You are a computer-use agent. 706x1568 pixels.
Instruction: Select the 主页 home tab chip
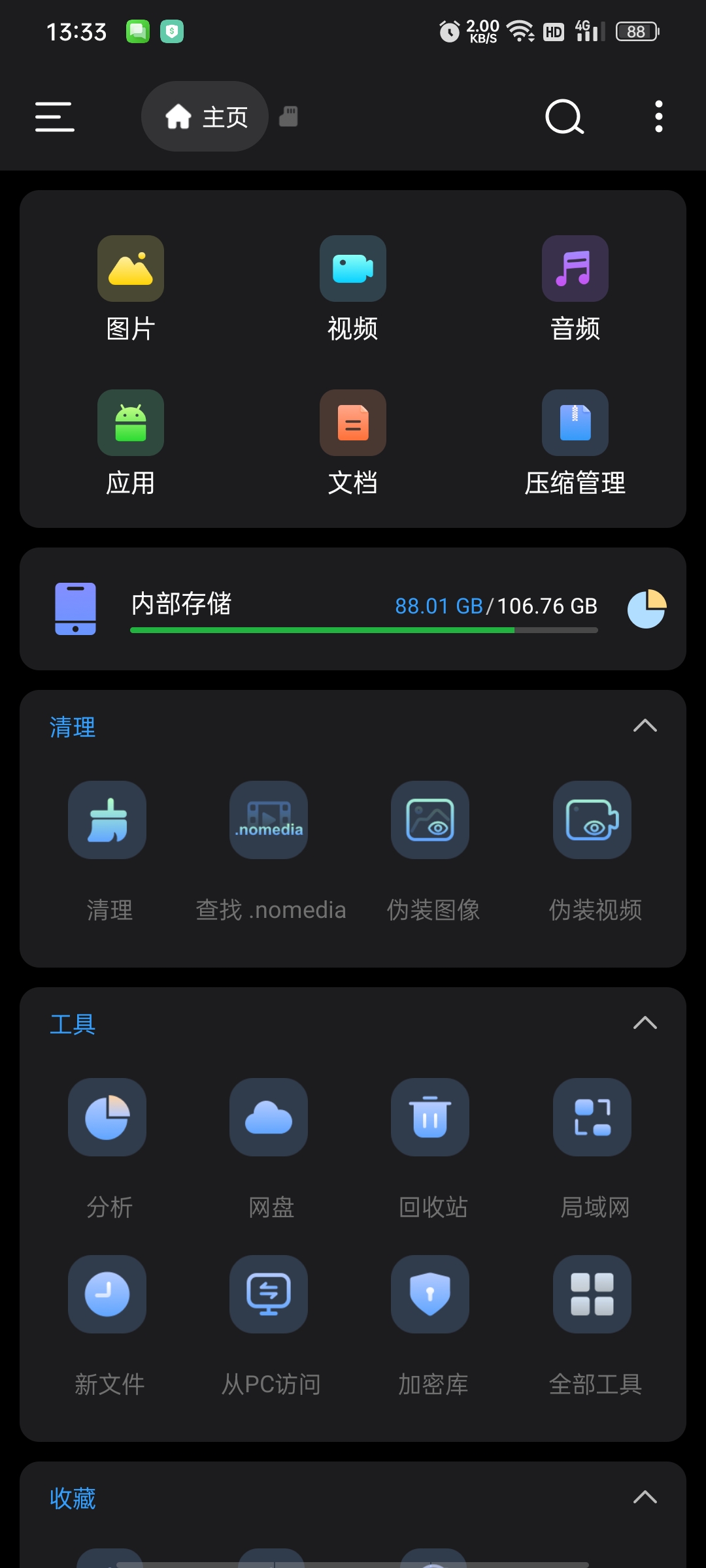point(205,117)
